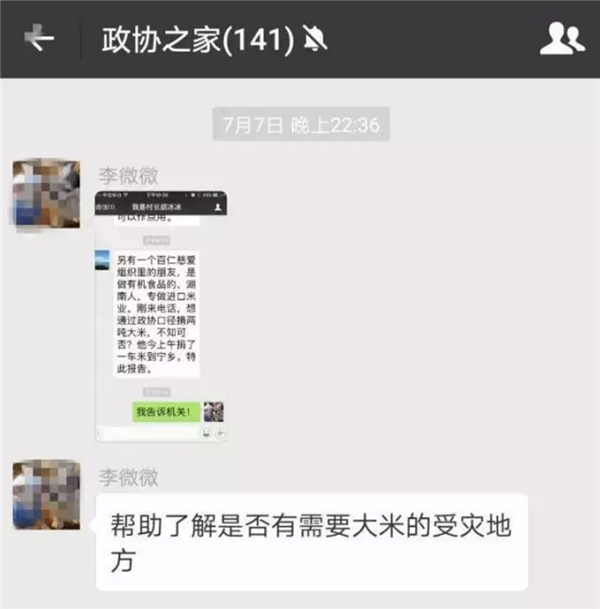This screenshot has width=600, height=609.
Task: Tap 李微微's avatar beside the image message
Action: click(46, 195)
